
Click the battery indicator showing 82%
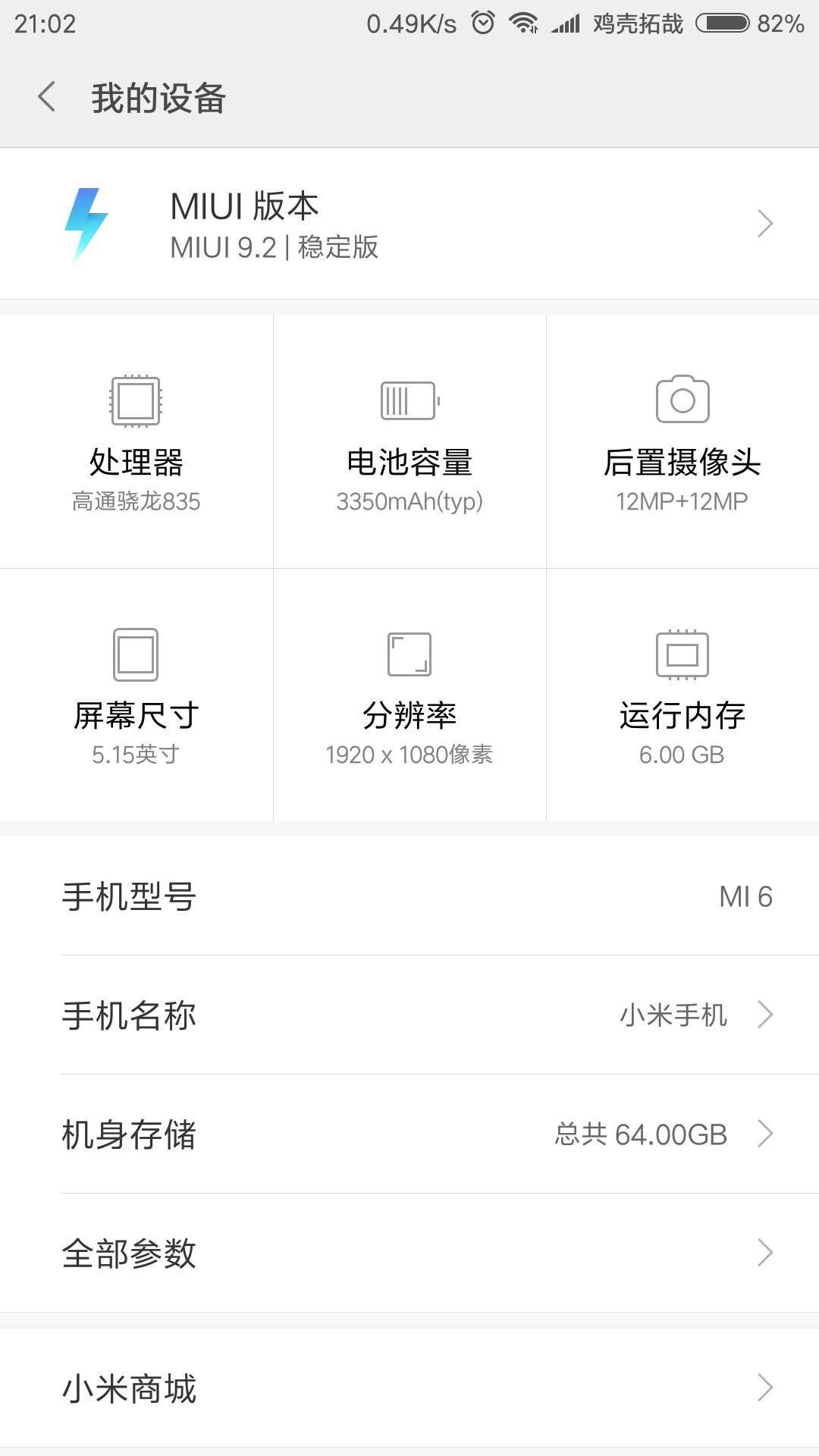720,21
